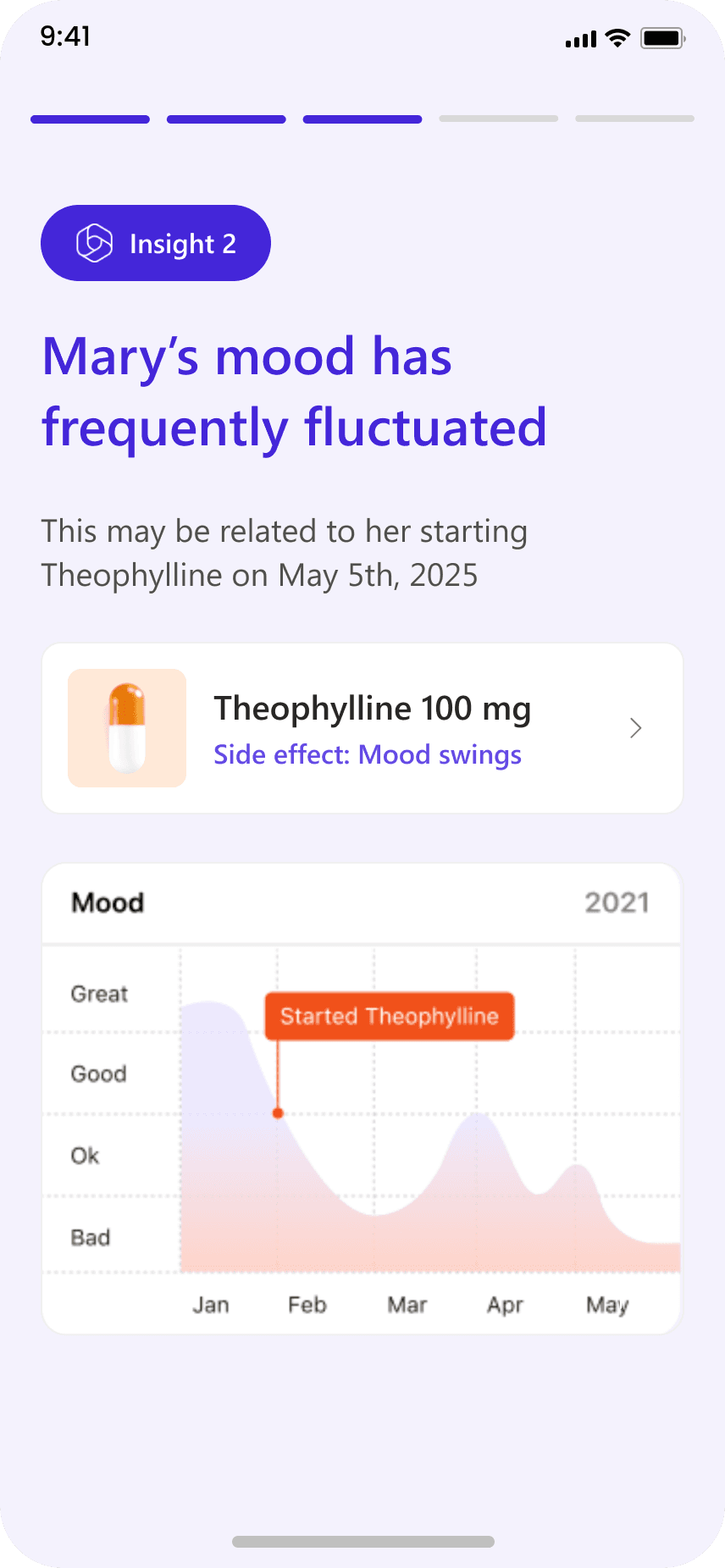Tap the Insight 2 pill badge
The height and width of the screenshot is (1568, 725).
tap(156, 243)
